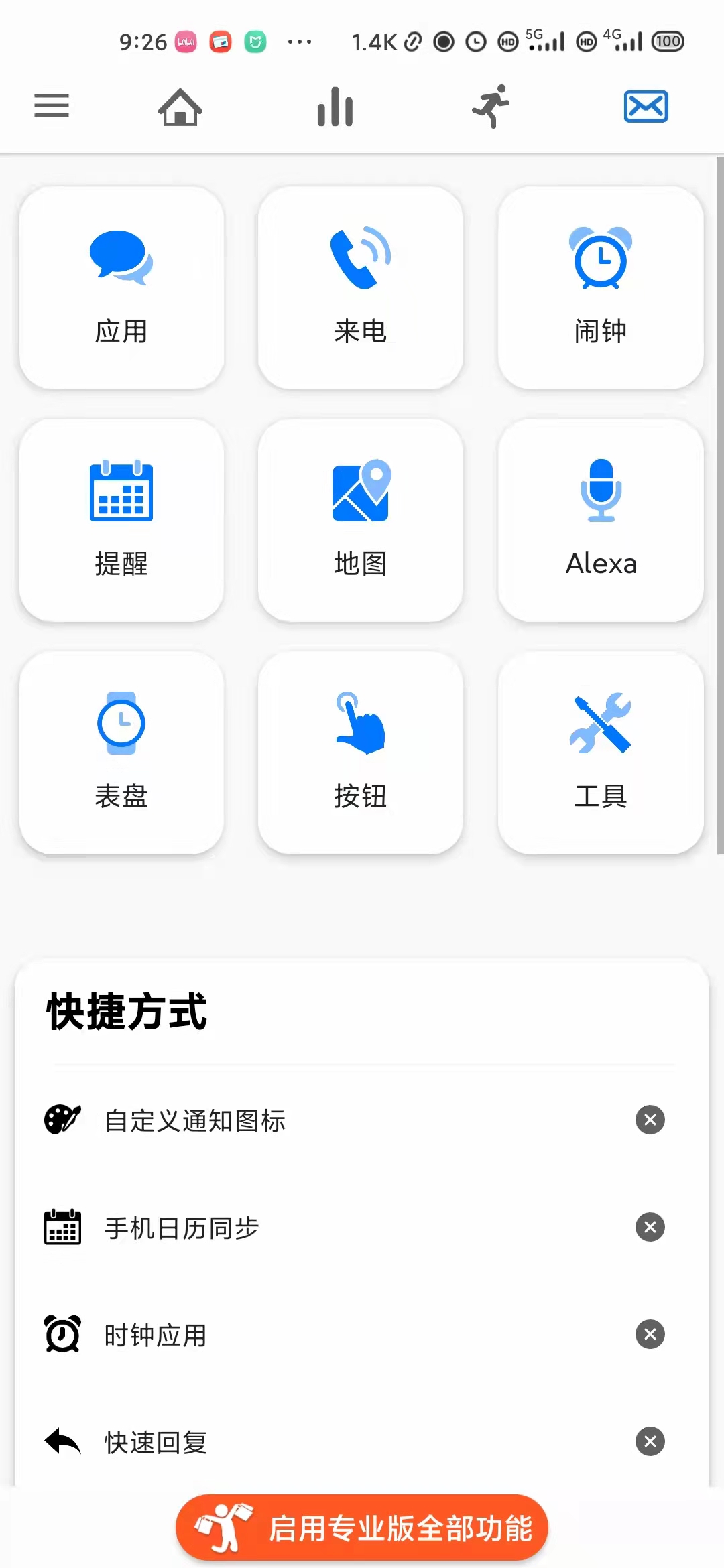Remove the 手机日历同步 shortcut
This screenshot has width=724, height=1568.
tap(650, 1227)
